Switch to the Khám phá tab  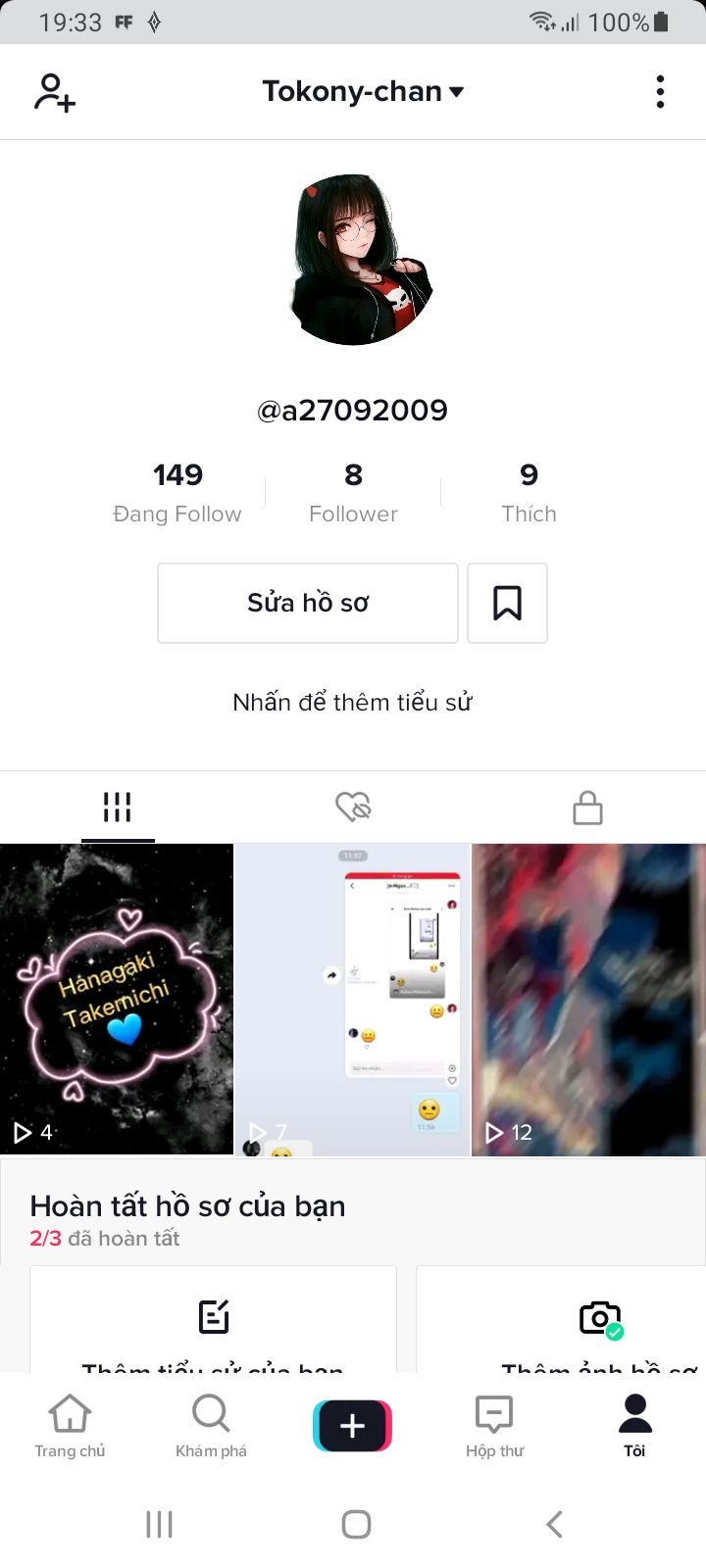click(x=211, y=1426)
